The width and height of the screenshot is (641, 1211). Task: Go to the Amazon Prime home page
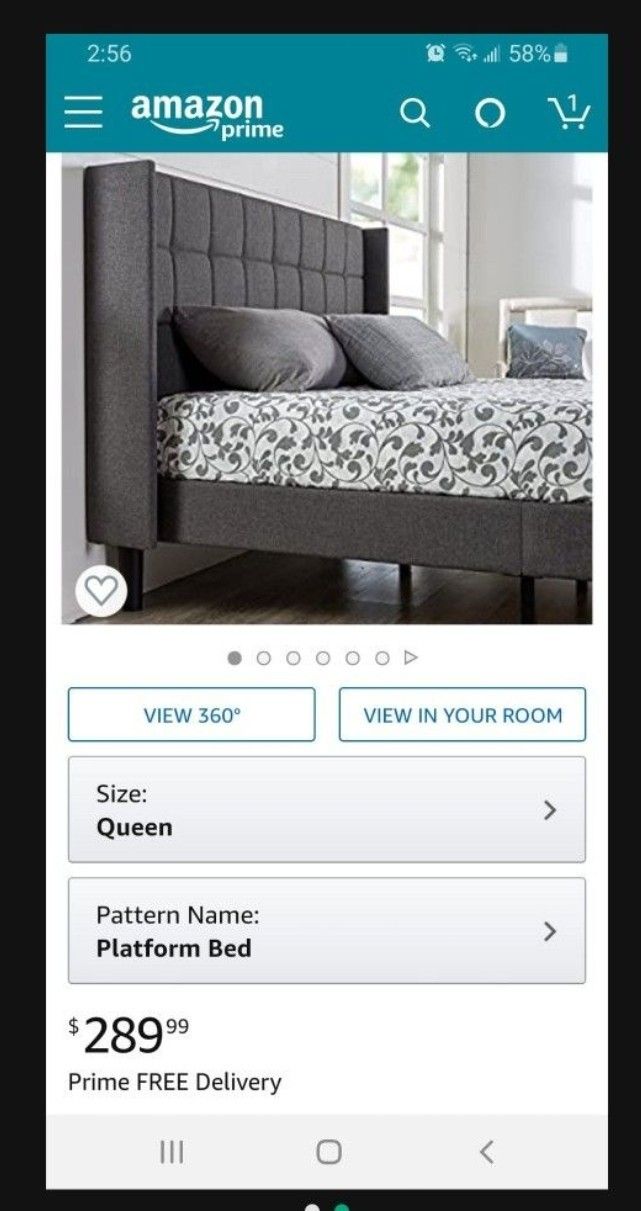207,114
